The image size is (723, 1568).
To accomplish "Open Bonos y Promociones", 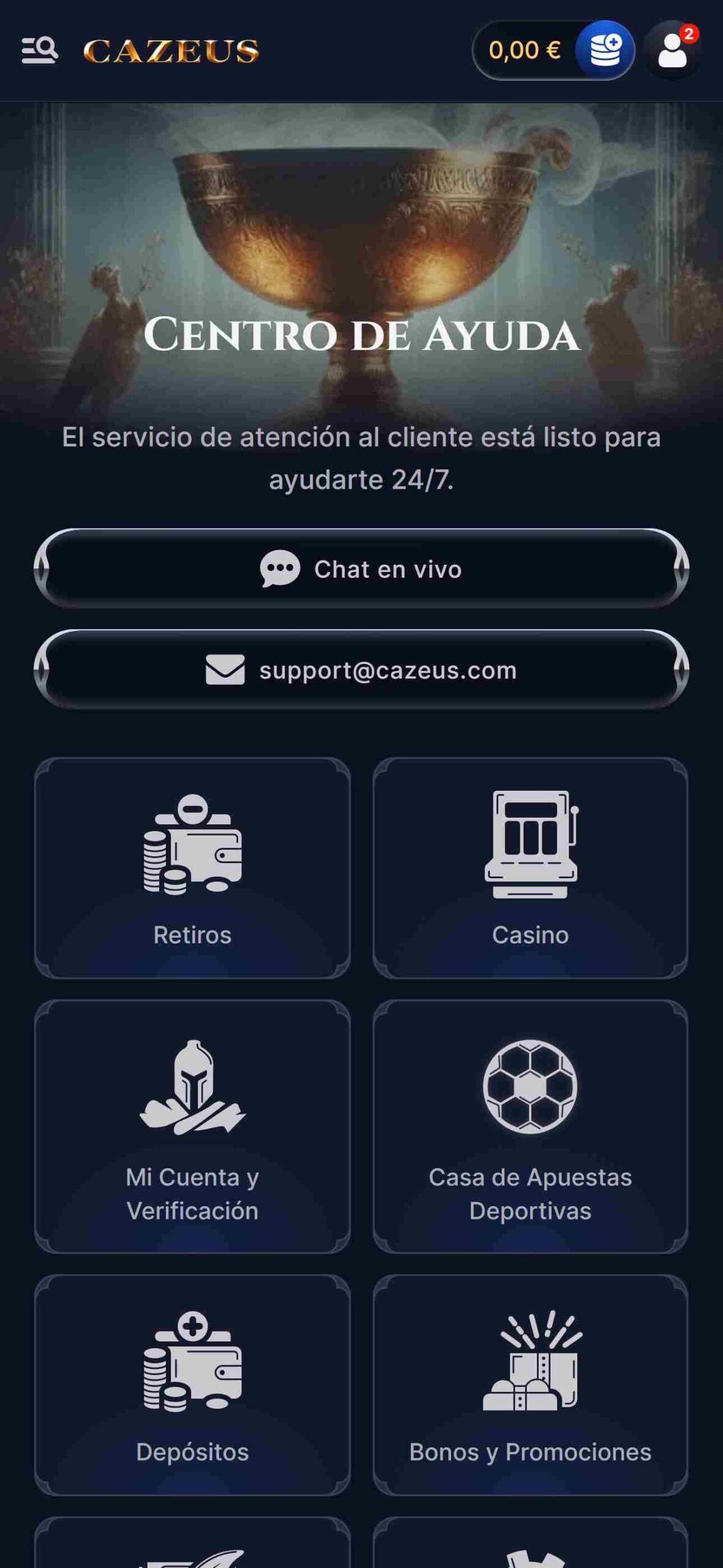I will [x=530, y=1385].
